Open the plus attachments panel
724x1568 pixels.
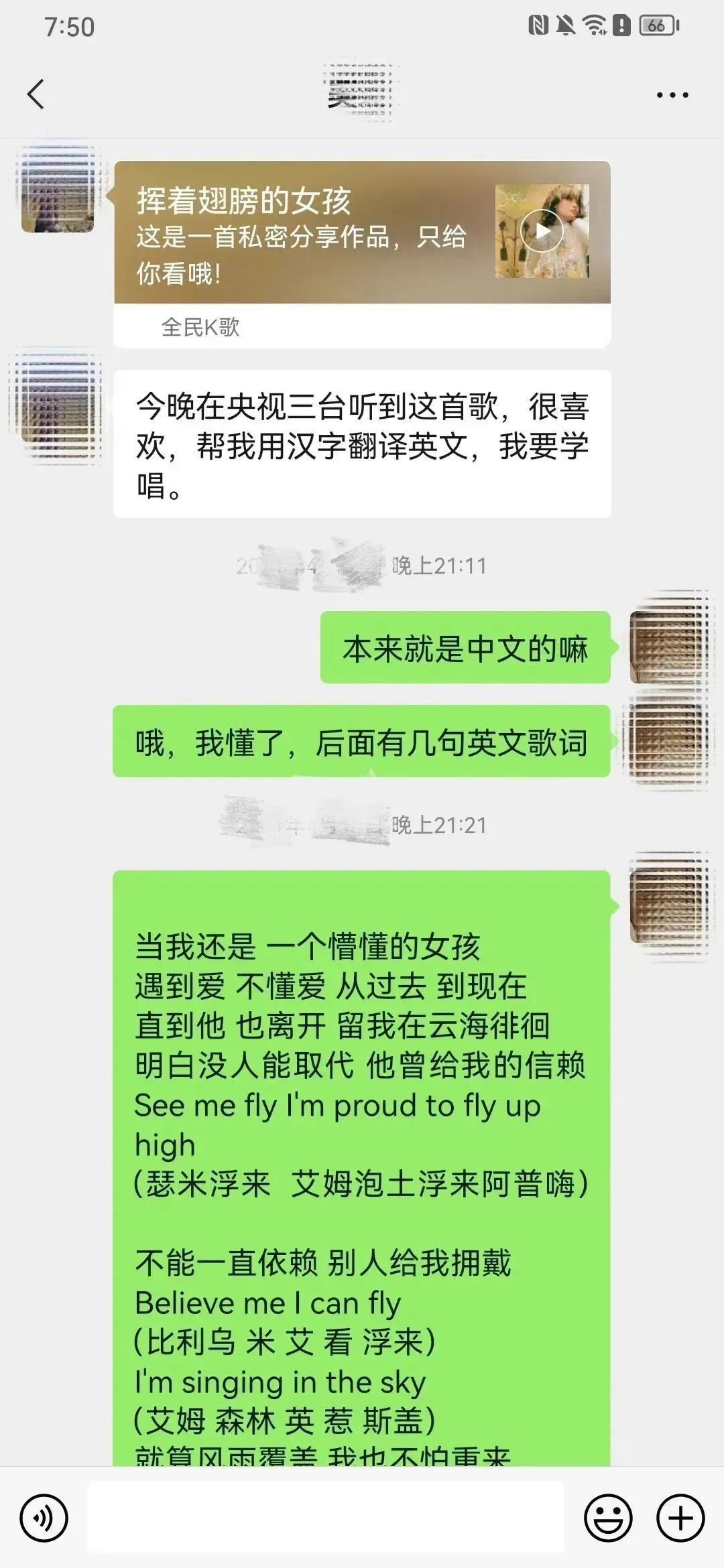pos(680,1517)
